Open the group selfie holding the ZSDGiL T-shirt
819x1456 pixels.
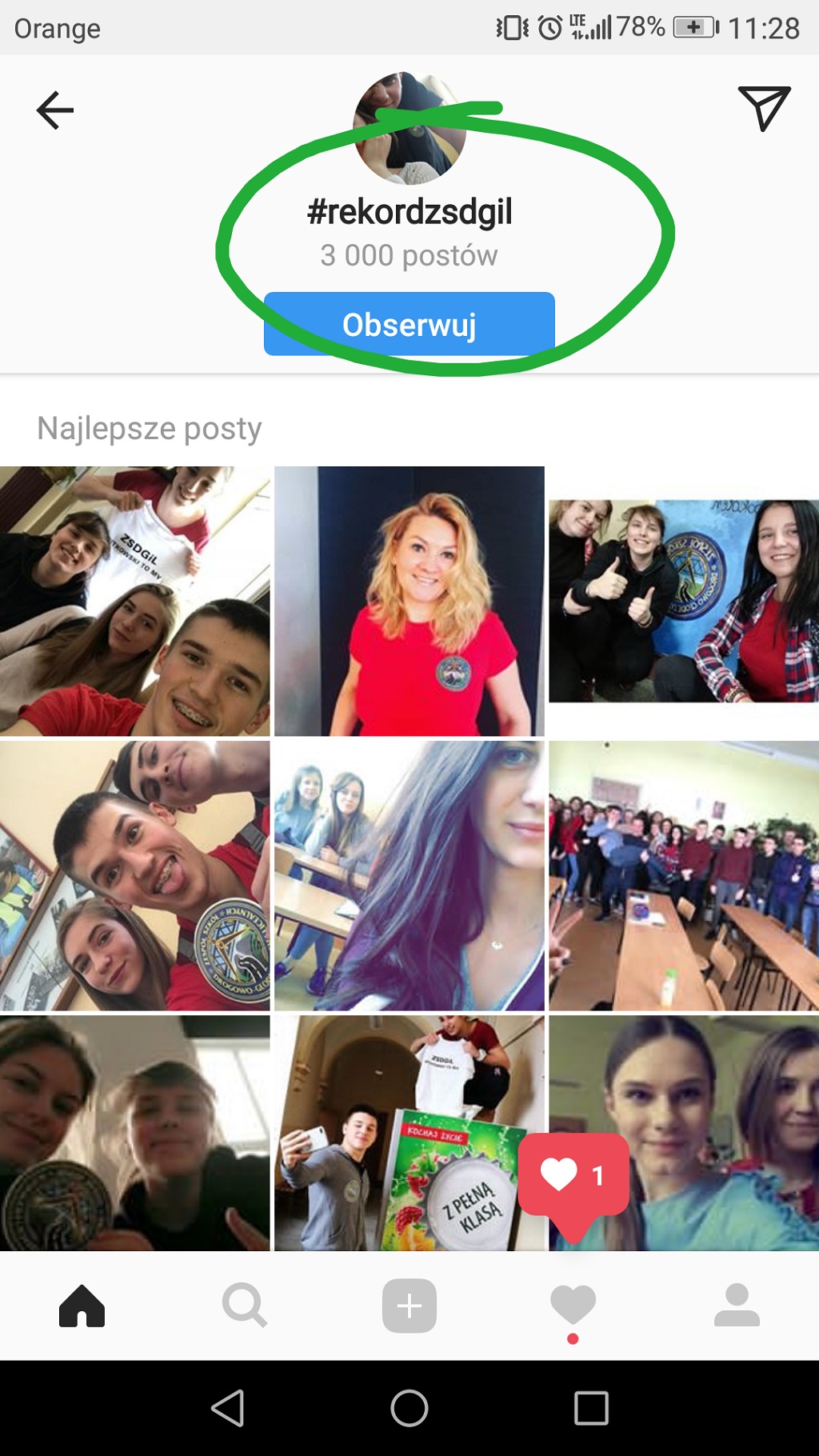(x=135, y=601)
